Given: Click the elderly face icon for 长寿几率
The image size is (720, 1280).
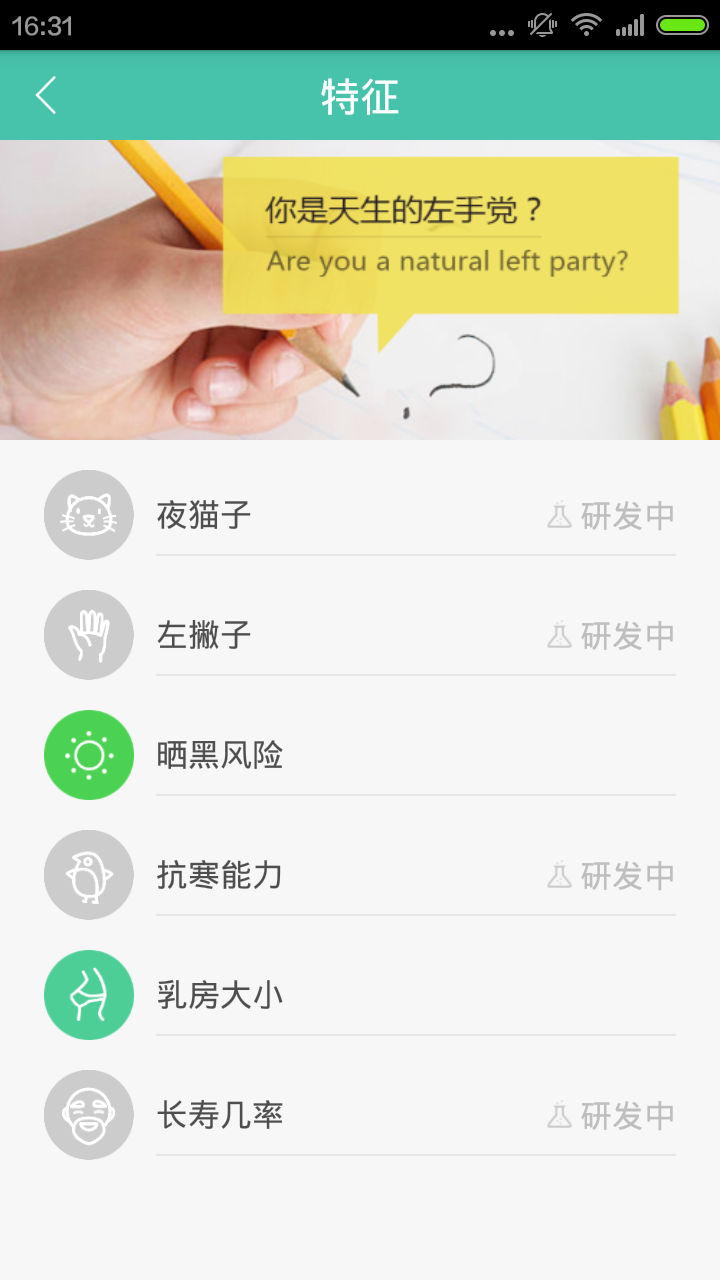Looking at the screenshot, I should point(88,1114).
